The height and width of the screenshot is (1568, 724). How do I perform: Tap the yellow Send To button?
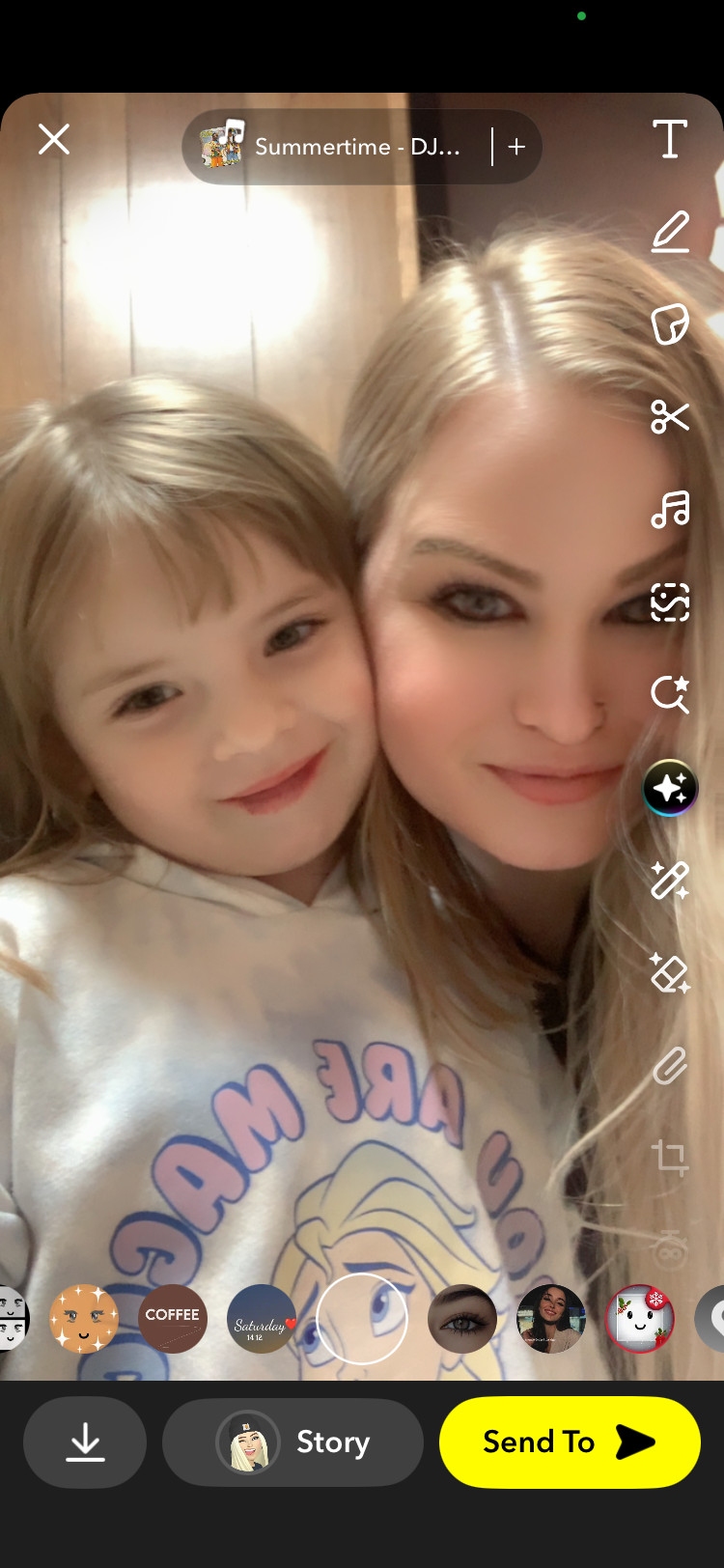click(570, 1442)
